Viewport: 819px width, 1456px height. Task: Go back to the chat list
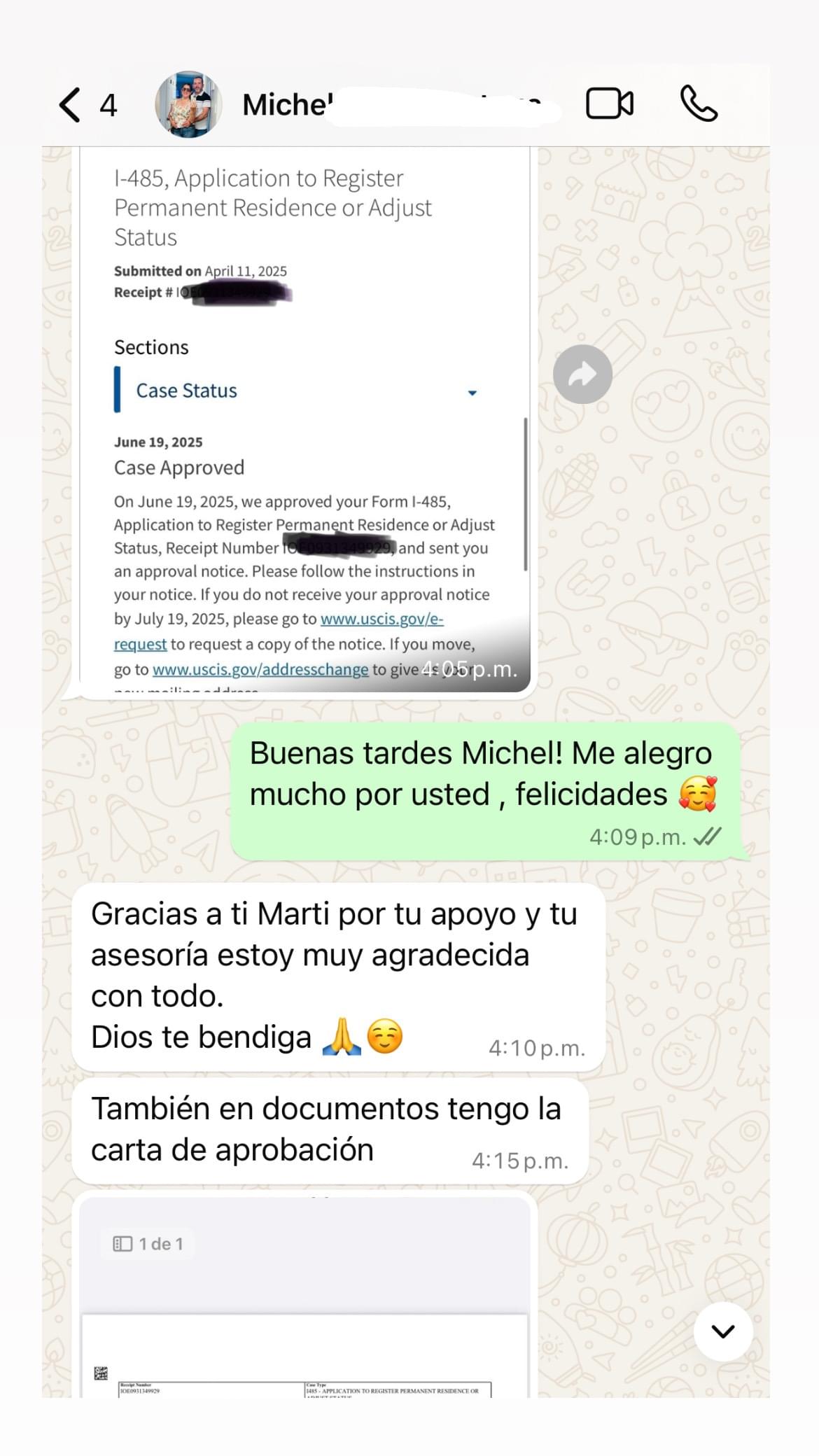point(70,106)
